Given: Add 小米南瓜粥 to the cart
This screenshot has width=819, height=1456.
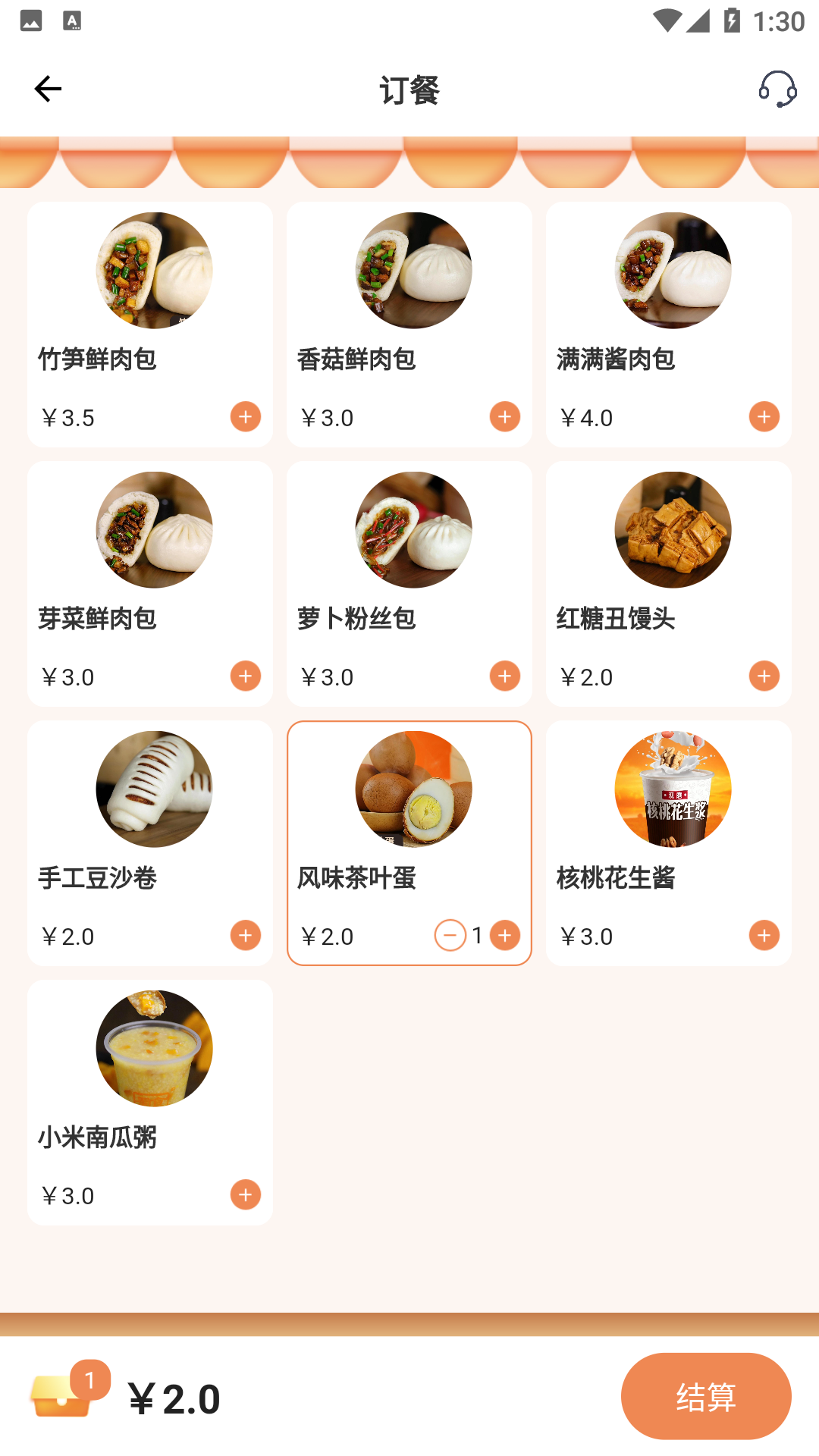Looking at the screenshot, I should pos(244,1194).
